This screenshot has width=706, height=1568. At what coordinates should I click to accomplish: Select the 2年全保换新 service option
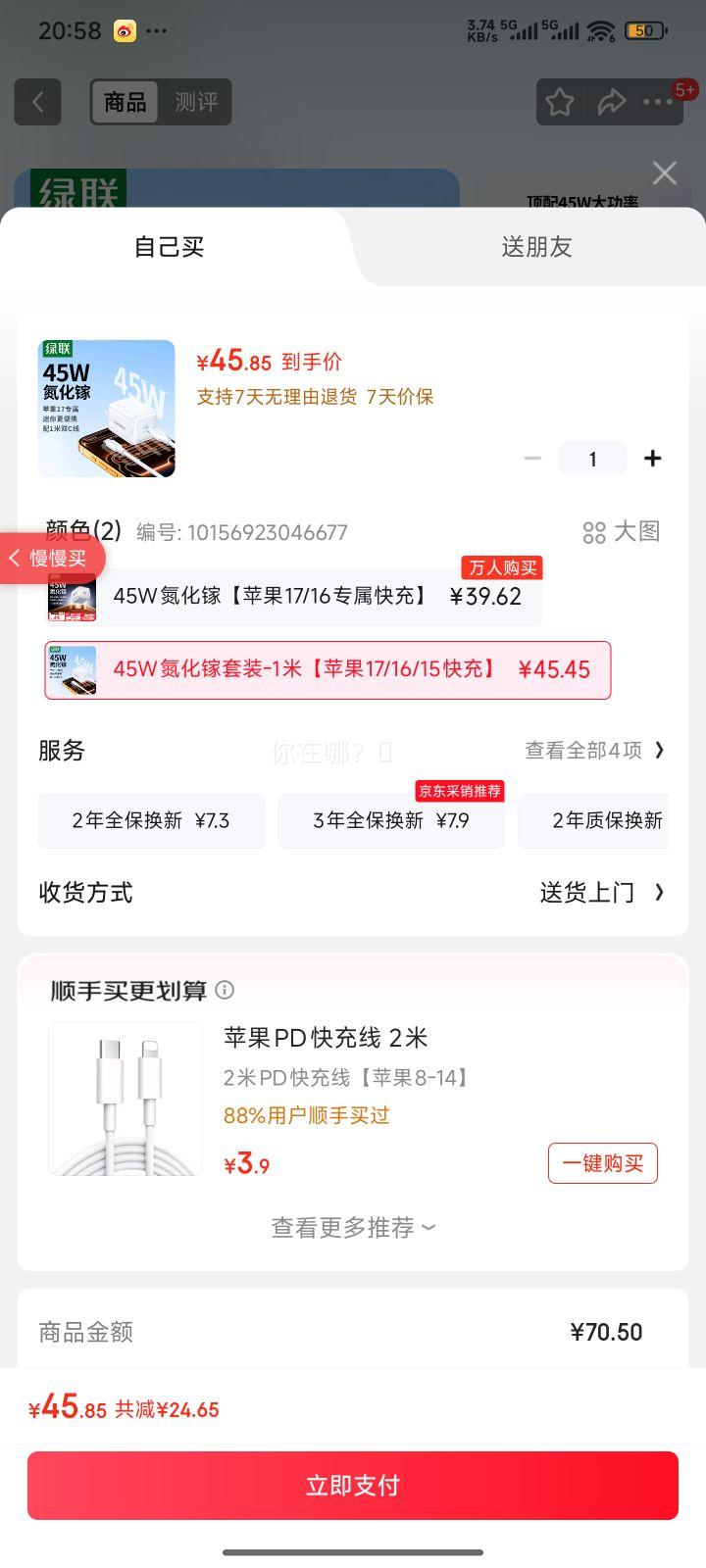[151, 820]
